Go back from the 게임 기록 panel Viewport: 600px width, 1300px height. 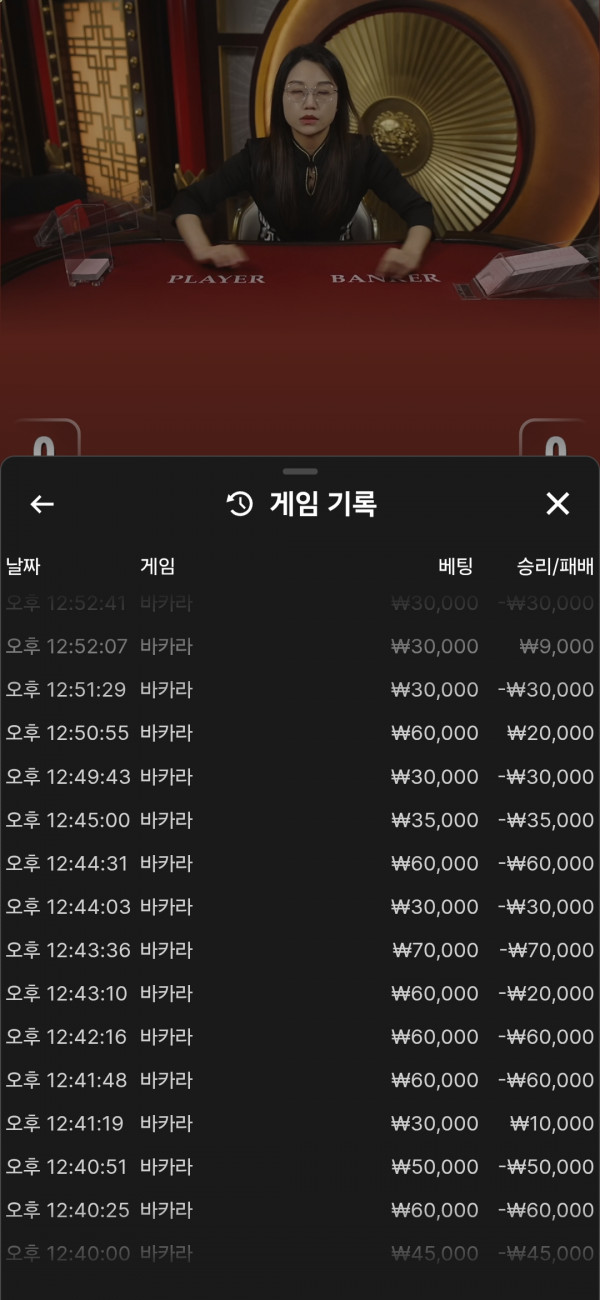point(42,504)
